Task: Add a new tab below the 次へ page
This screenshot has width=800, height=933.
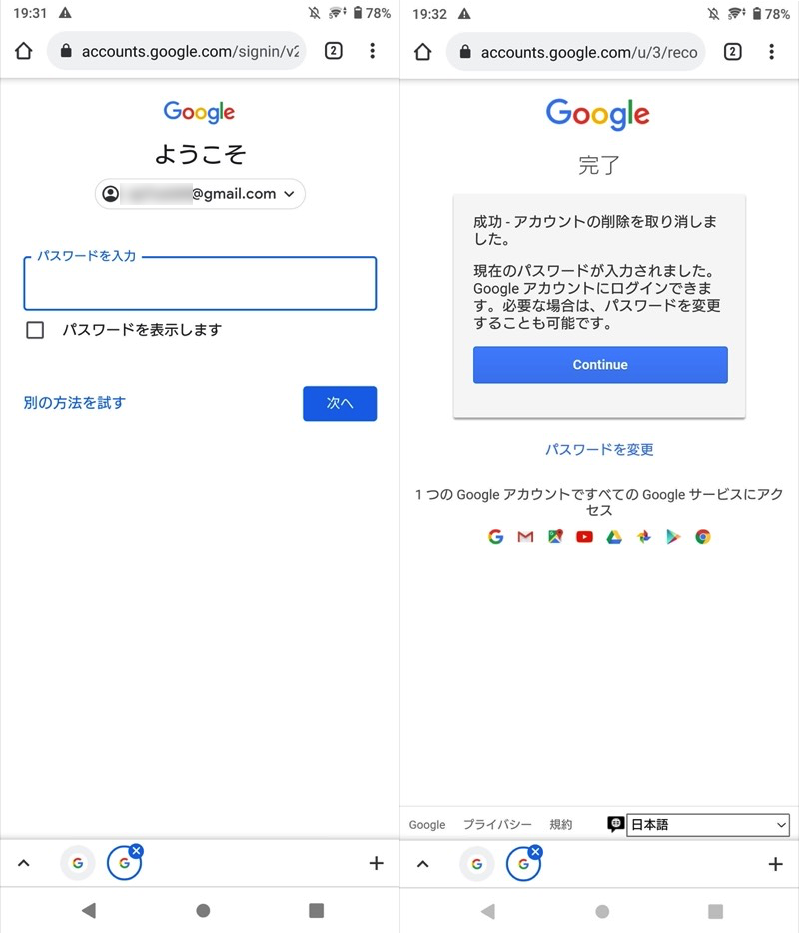Action: tap(377, 863)
